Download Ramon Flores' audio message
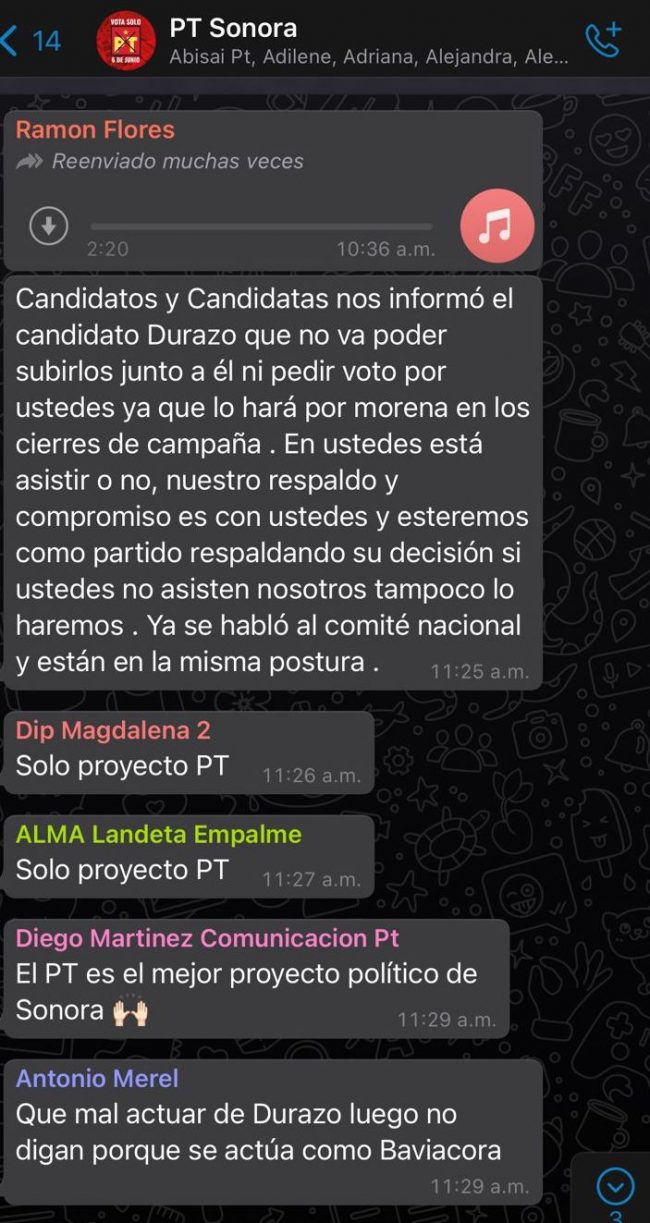 coord(48,226)
